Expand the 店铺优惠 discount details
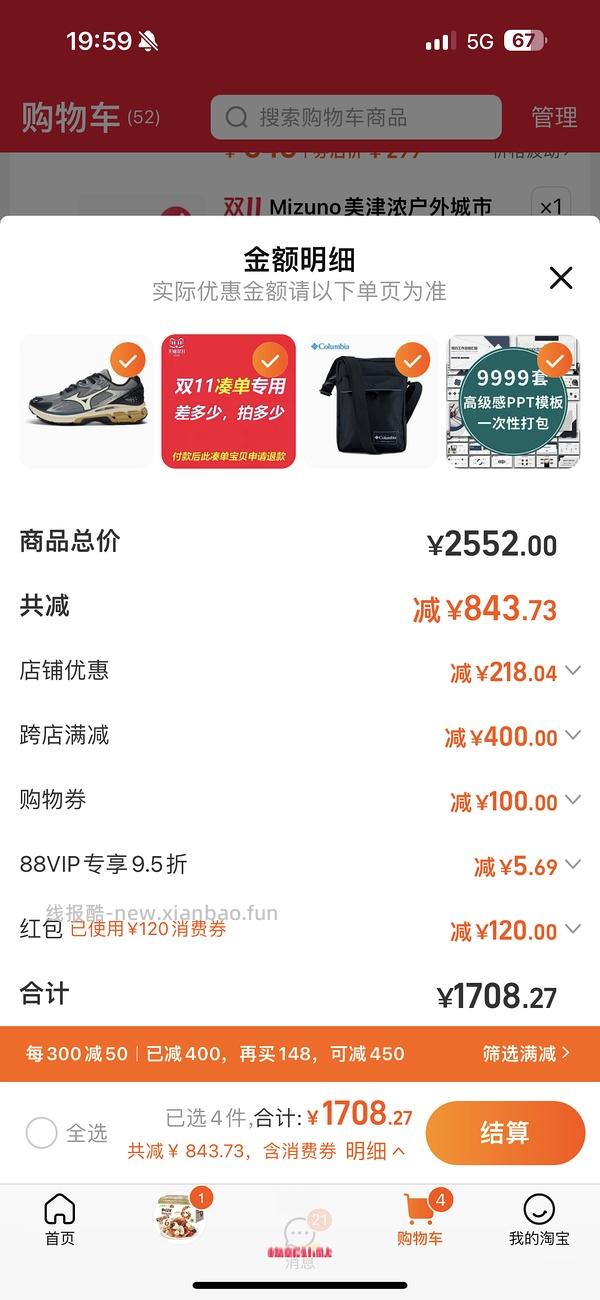 click(572, 671)
